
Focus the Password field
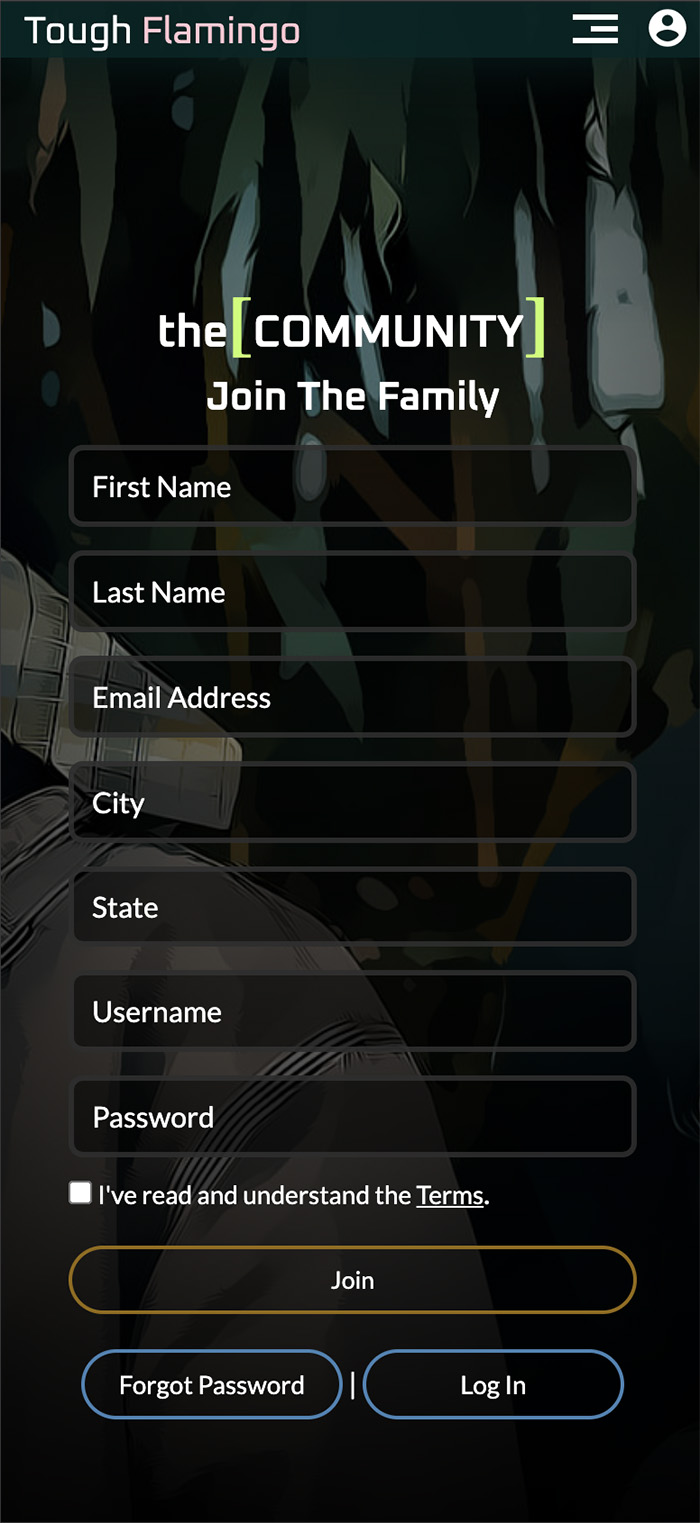pyautogui.click(x=352, y=1117)
